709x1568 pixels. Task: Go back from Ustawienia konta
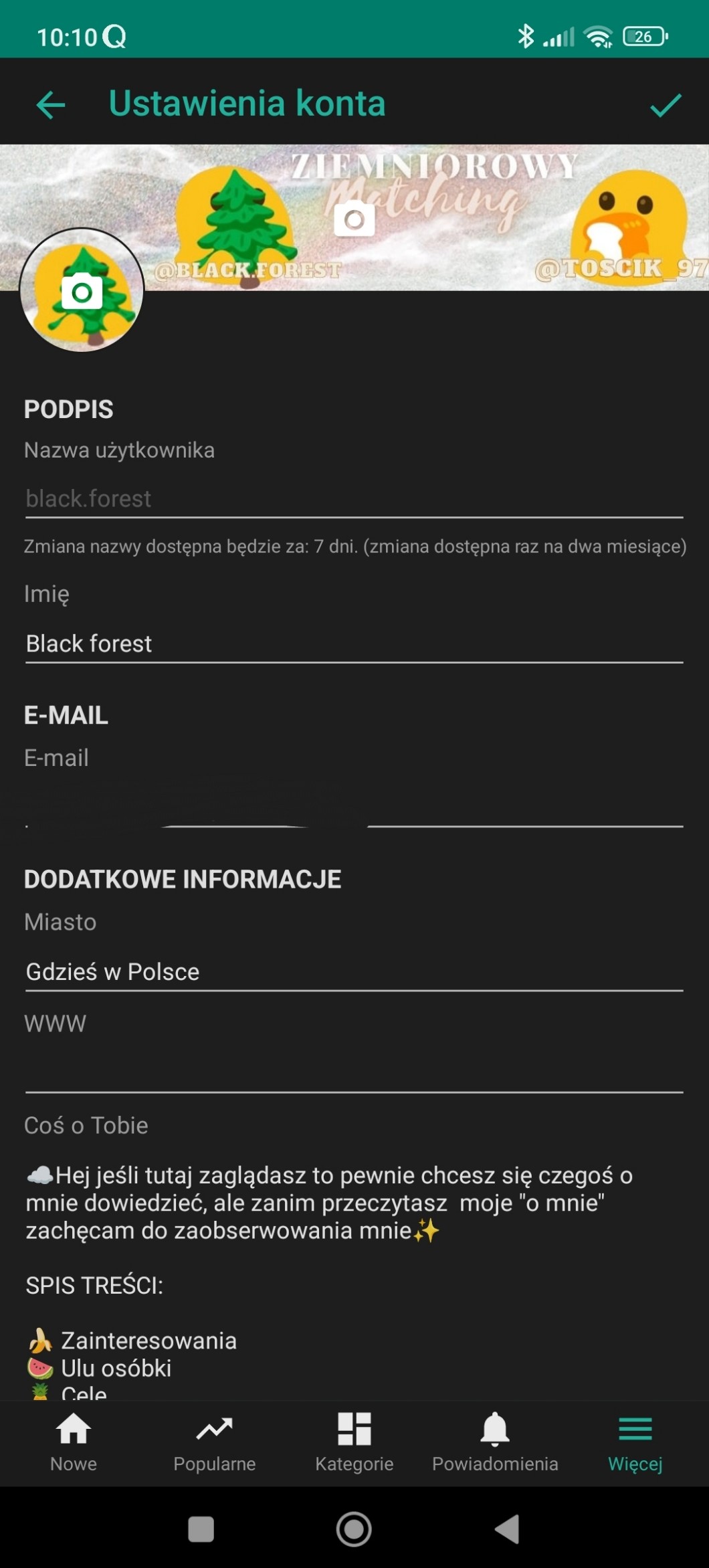[51, 105]
